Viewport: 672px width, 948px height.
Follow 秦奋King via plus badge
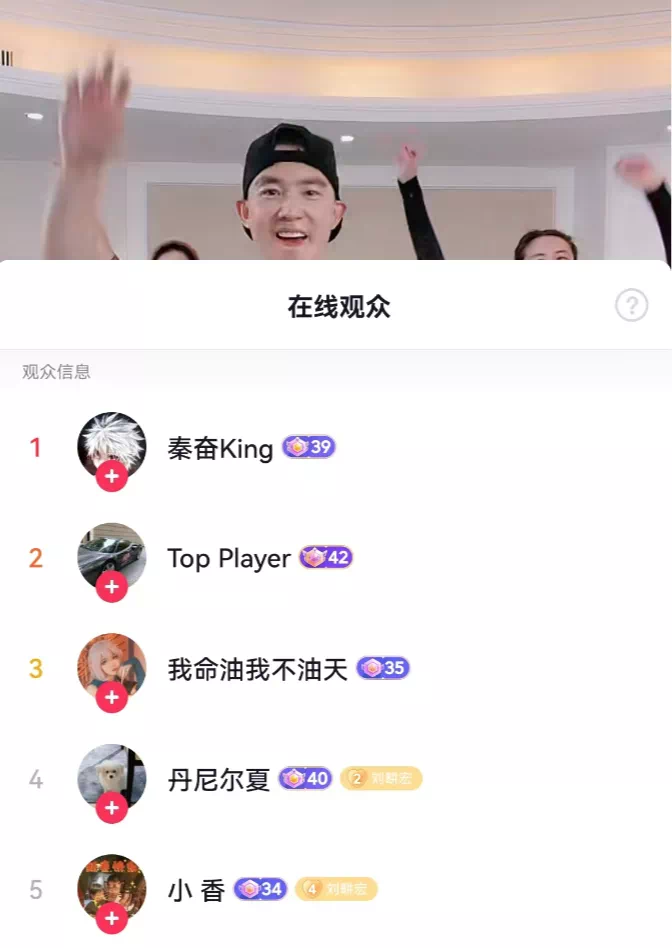(111, 477)
